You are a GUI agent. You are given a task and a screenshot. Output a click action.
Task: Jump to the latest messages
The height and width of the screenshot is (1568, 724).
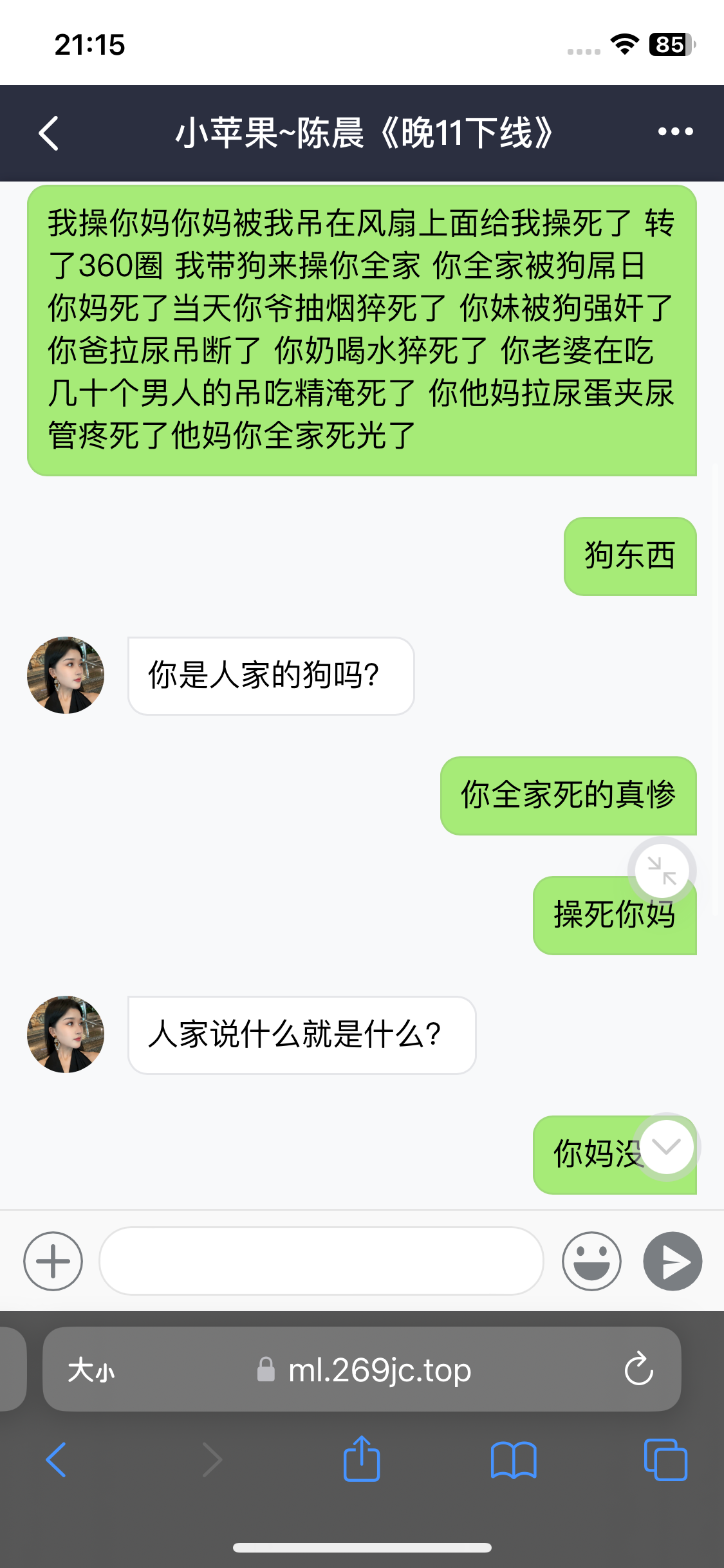666,1146
